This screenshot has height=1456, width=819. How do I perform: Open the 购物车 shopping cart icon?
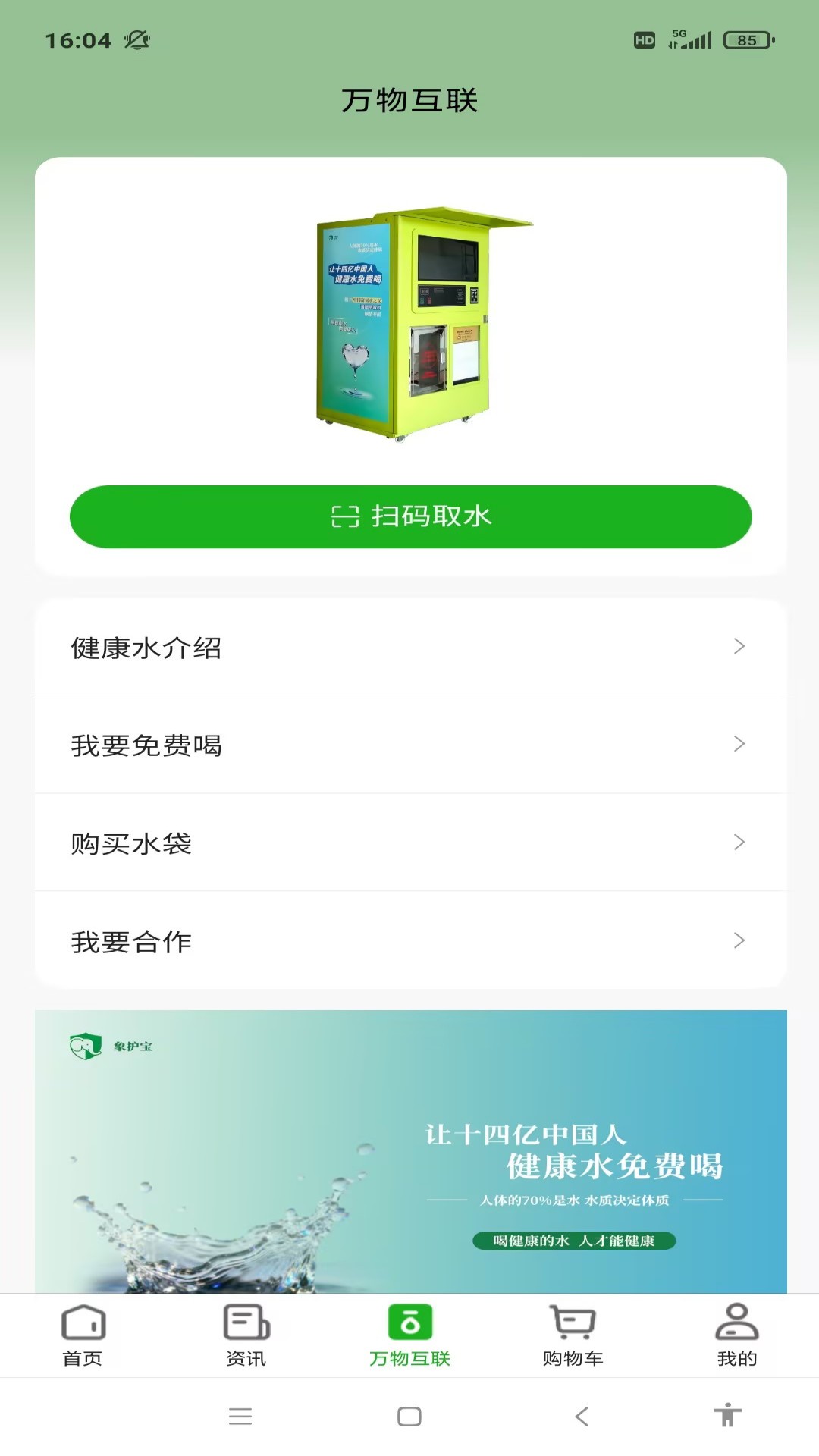click(x=573, y=1321)
